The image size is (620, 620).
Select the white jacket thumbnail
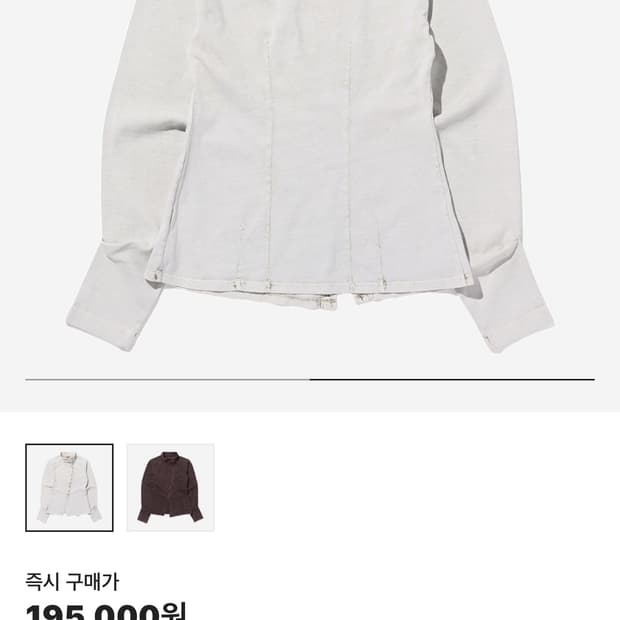(69, 487)
